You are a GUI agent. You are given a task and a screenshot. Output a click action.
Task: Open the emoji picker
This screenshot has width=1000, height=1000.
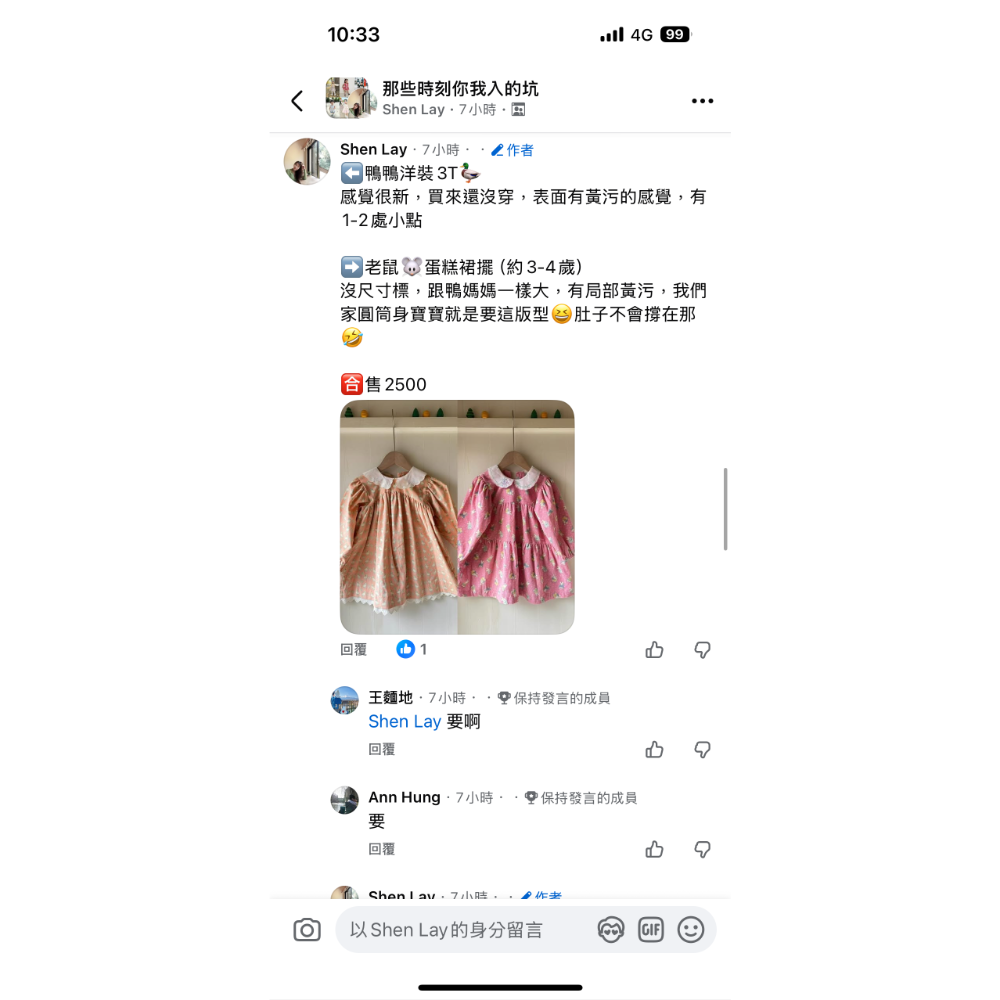pos(691,930)
